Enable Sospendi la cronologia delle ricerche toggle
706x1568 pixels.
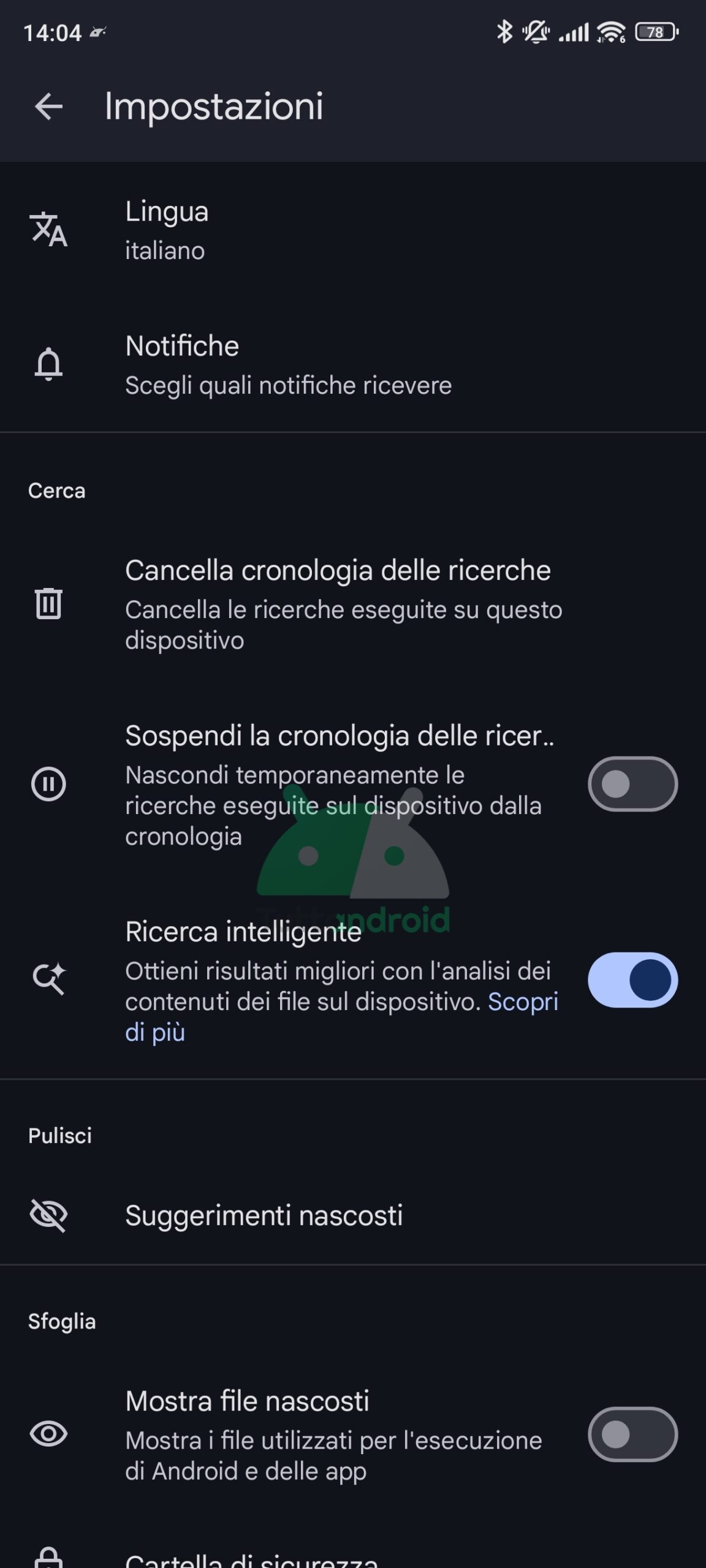click(632, 784)
